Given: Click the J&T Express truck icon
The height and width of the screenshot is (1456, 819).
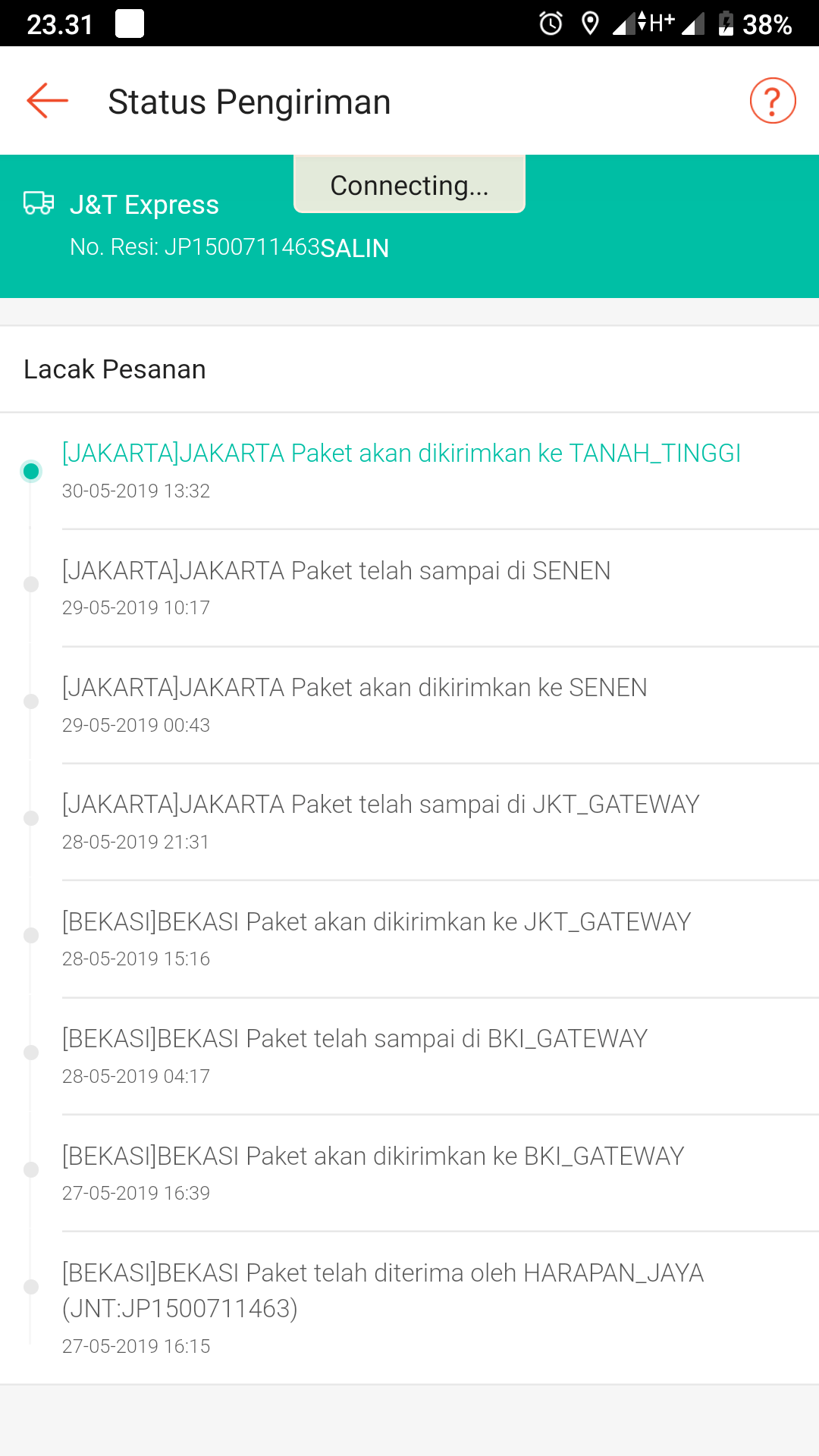Looking at the screenshot, I should point(37,203).
